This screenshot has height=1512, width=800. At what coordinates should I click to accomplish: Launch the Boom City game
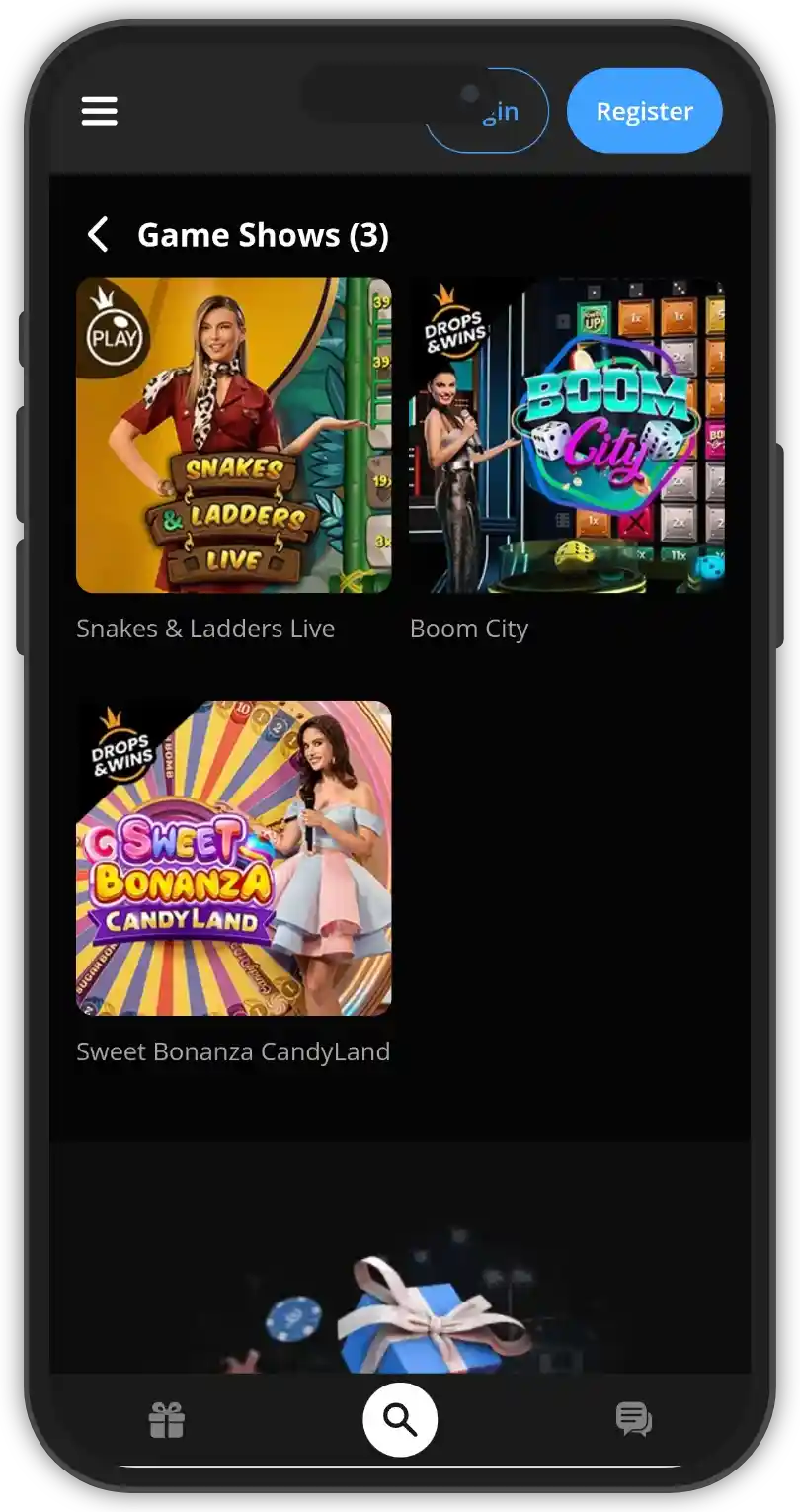tap(567, 435)
